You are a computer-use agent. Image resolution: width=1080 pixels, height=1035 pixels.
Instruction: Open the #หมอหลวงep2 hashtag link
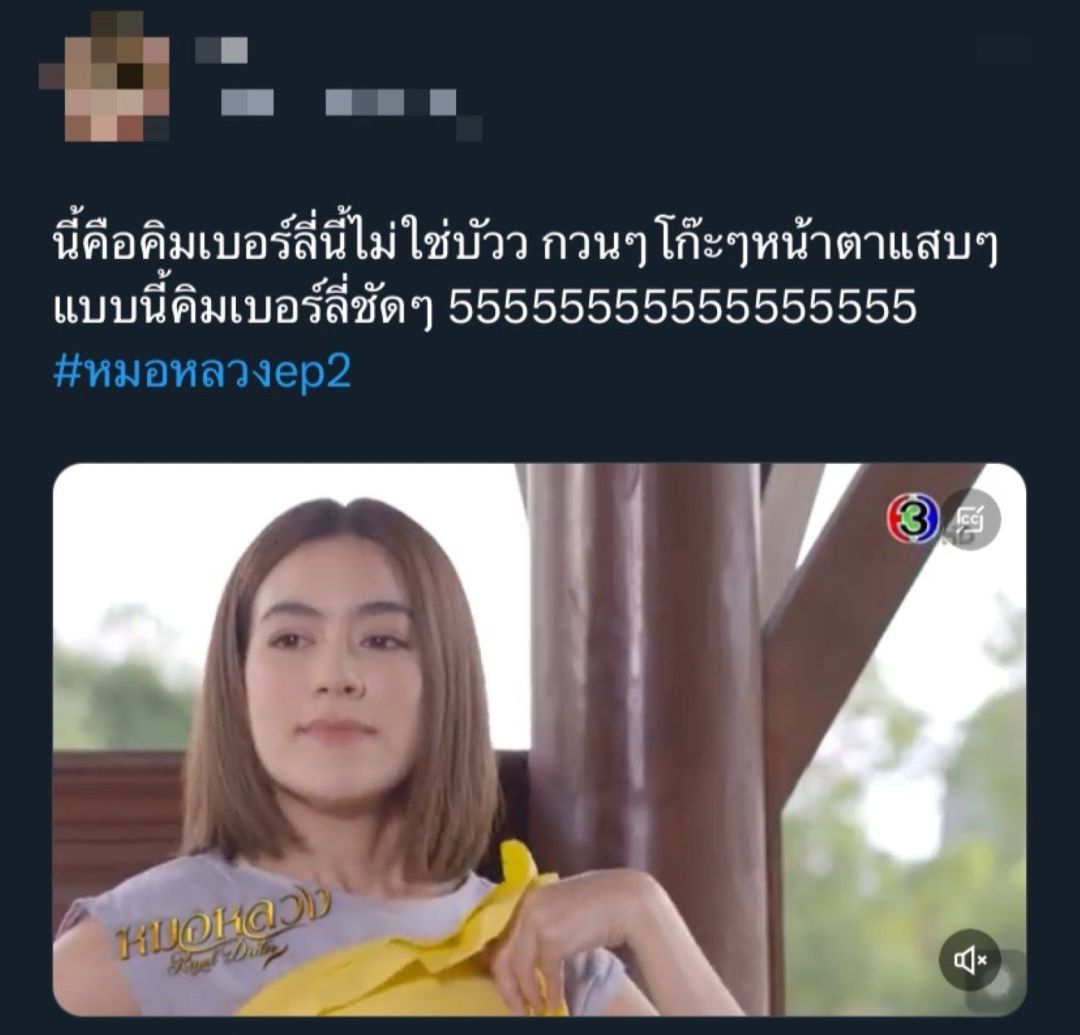[201, 371]
